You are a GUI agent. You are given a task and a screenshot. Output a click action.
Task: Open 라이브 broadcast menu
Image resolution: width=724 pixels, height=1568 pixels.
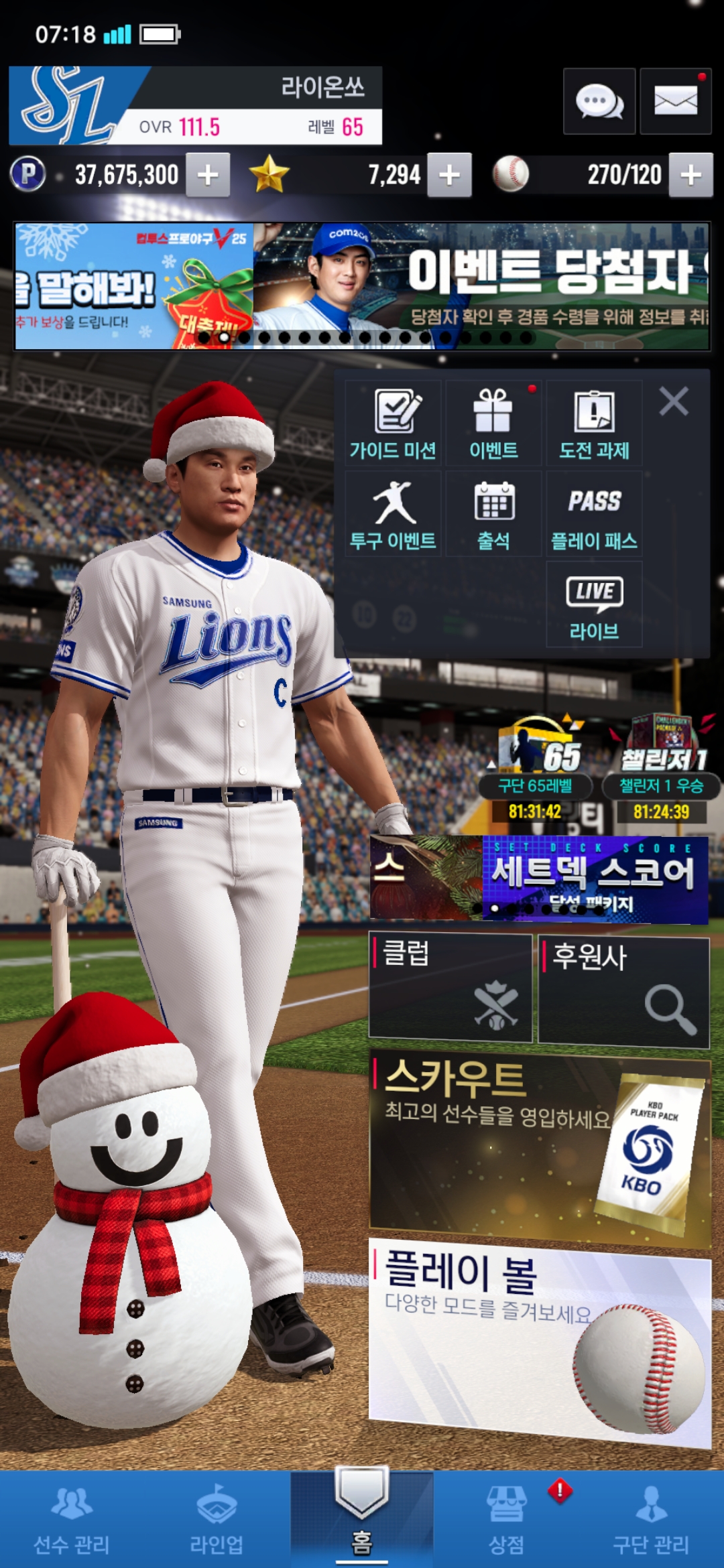pyautogui.click(x=594, y=604)
